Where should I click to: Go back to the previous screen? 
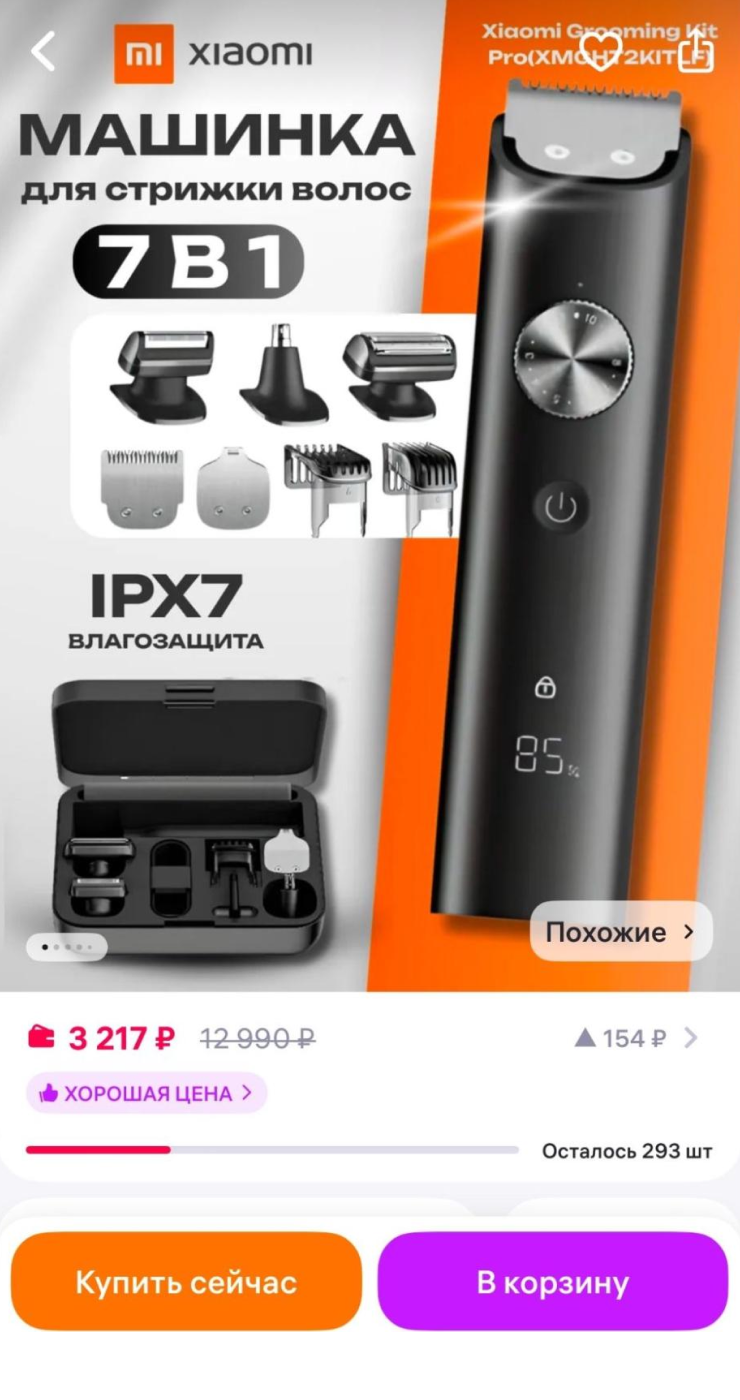coord(43,51)
